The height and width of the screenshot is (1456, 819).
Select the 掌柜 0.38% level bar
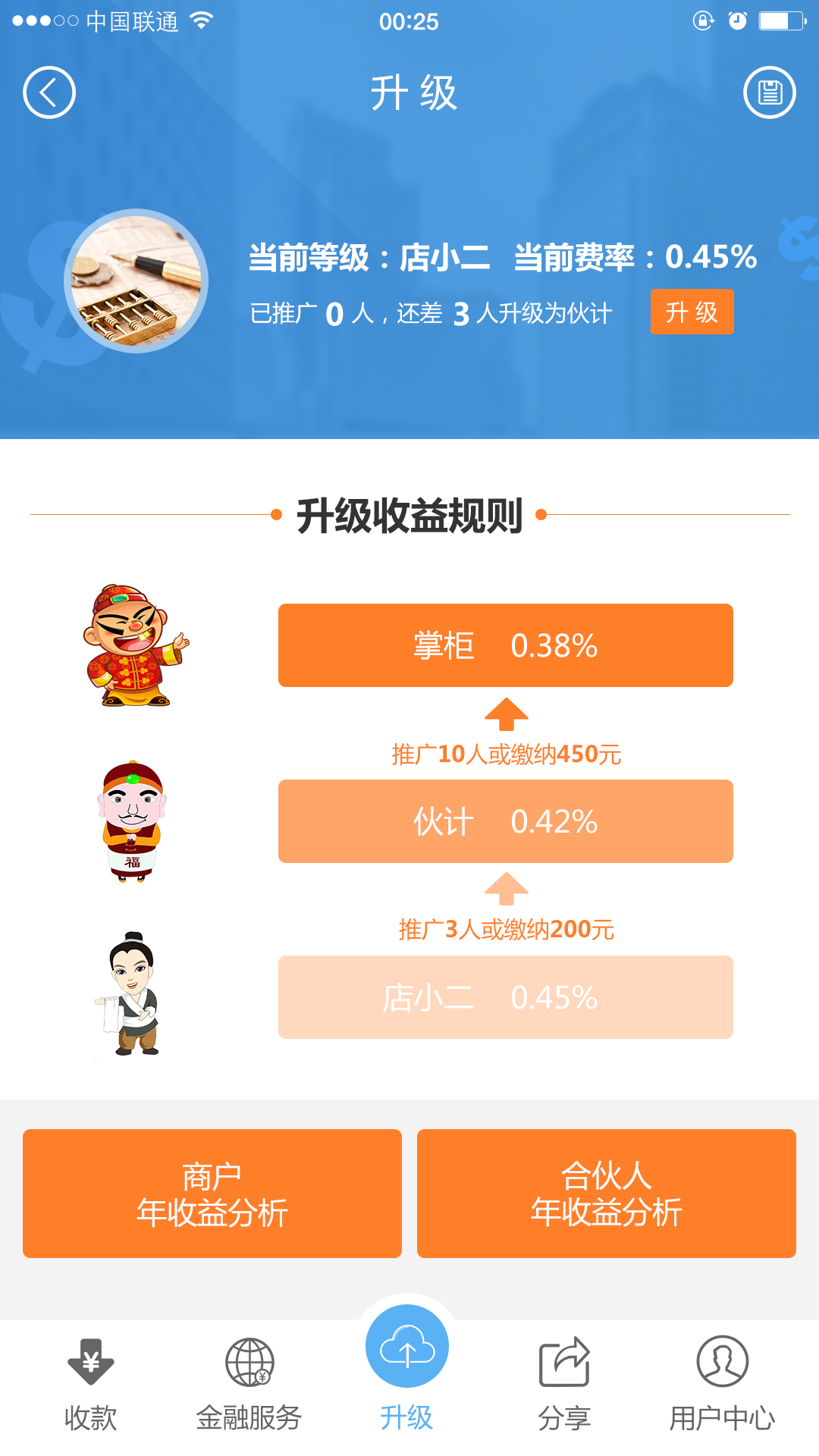505,645
